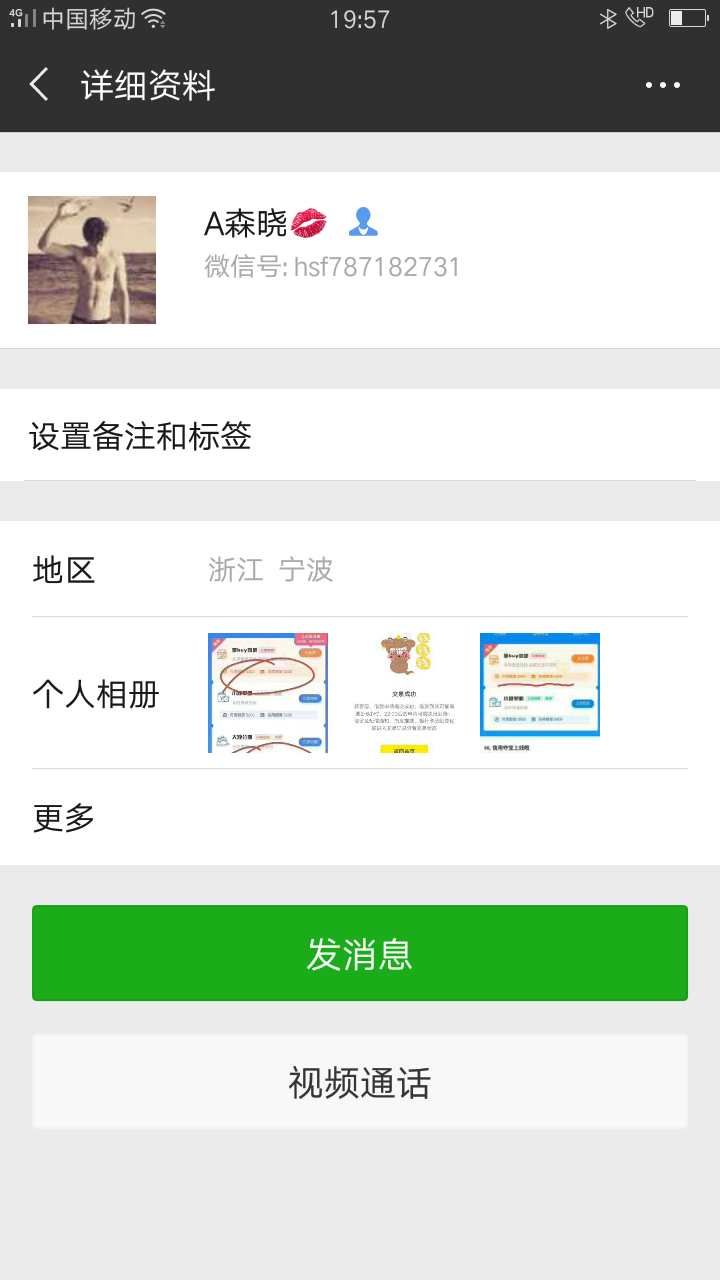Screen dimensions: 720x1280
Task: Tap the green 发消息 button
Action: [x=360, y=953]
